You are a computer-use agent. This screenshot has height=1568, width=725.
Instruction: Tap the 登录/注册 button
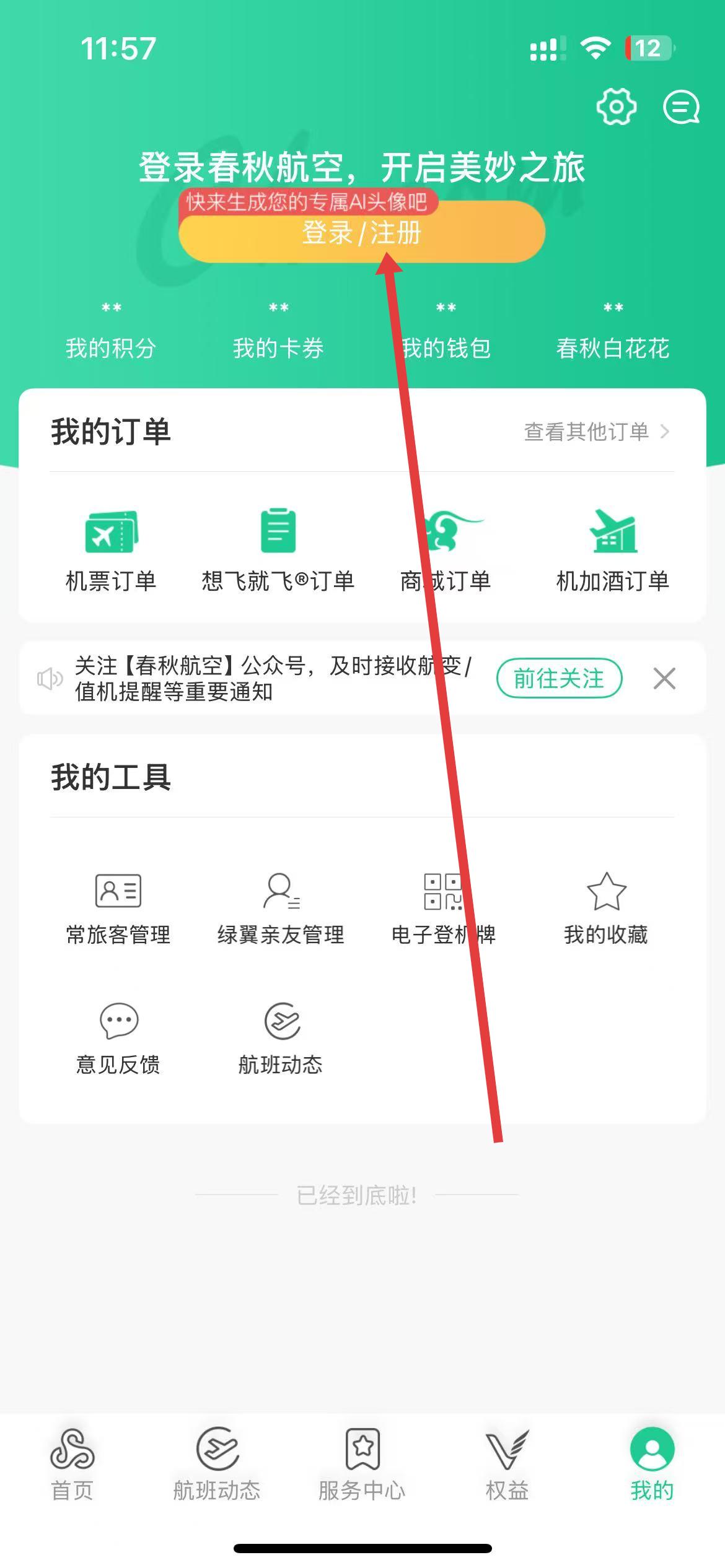[362, 233]
